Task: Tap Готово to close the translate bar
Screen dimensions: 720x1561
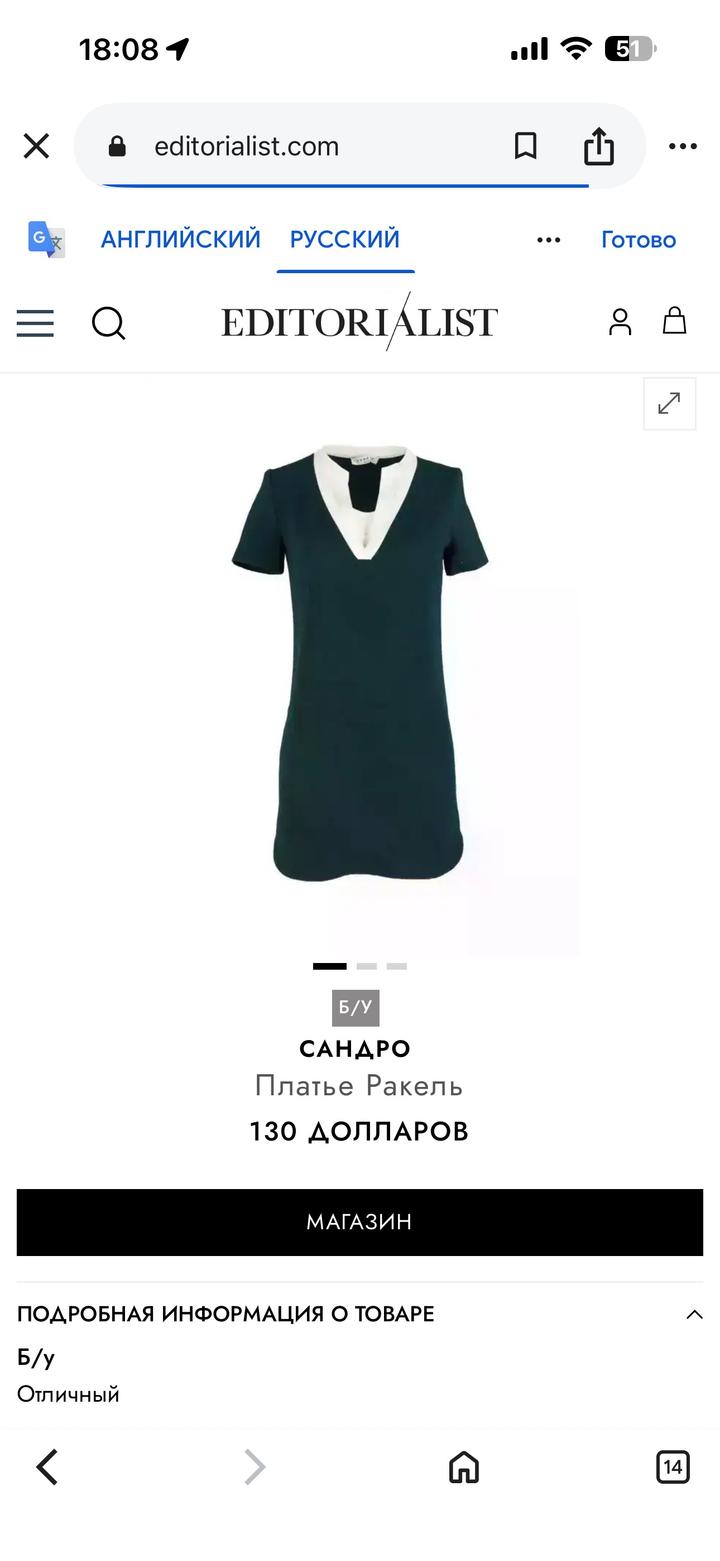Action: coord(638,240)
